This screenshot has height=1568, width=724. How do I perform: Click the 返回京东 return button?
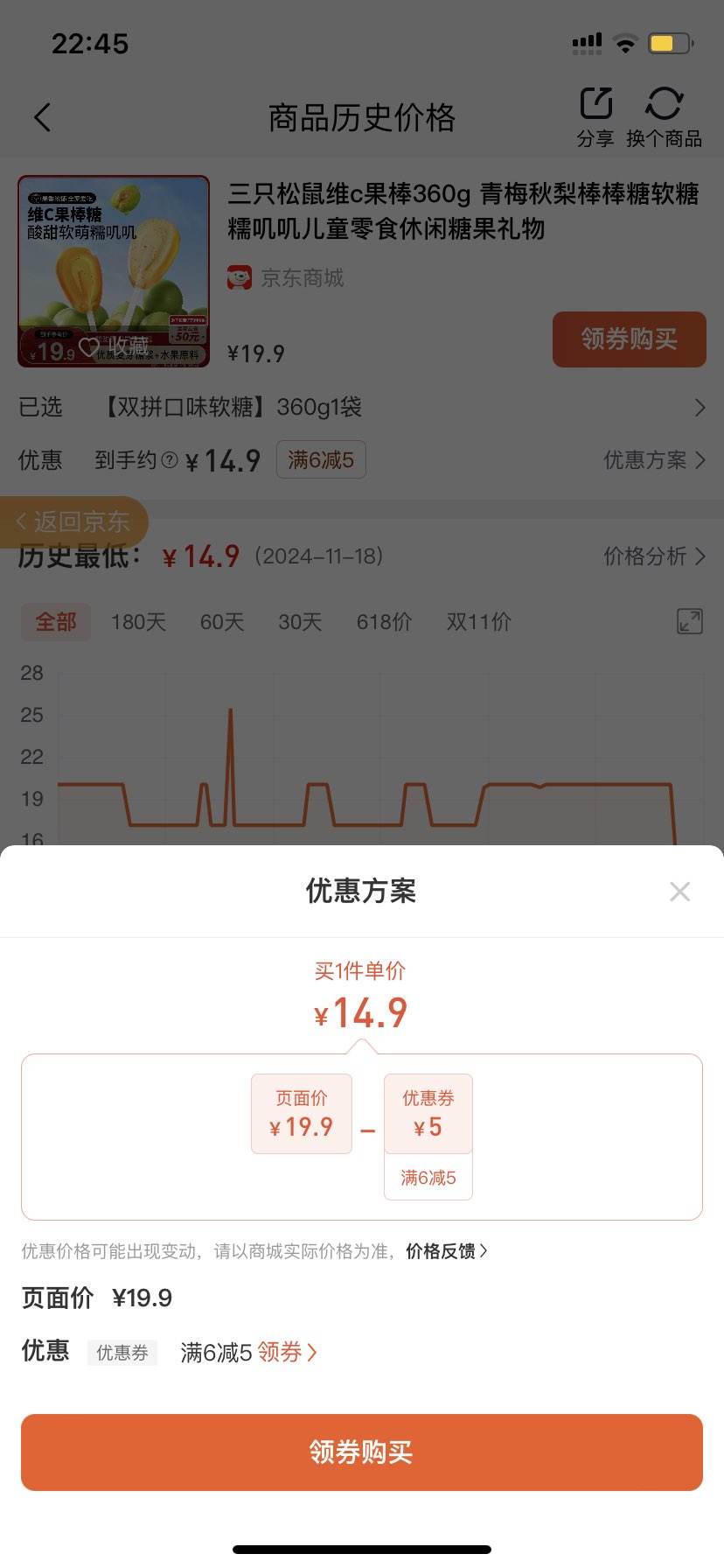point(74,522)
